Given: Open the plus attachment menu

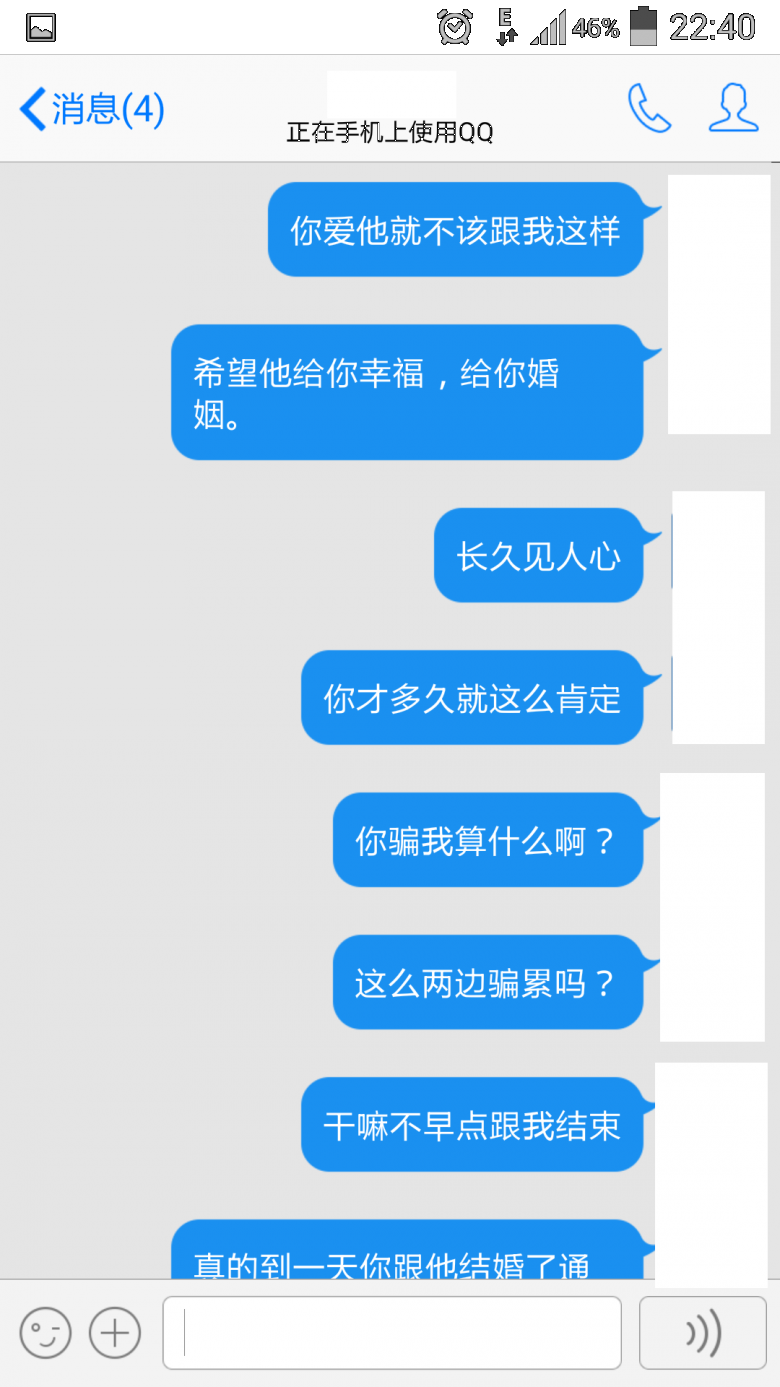Looking at the screenshot, I should click(x=115, y=1332).
